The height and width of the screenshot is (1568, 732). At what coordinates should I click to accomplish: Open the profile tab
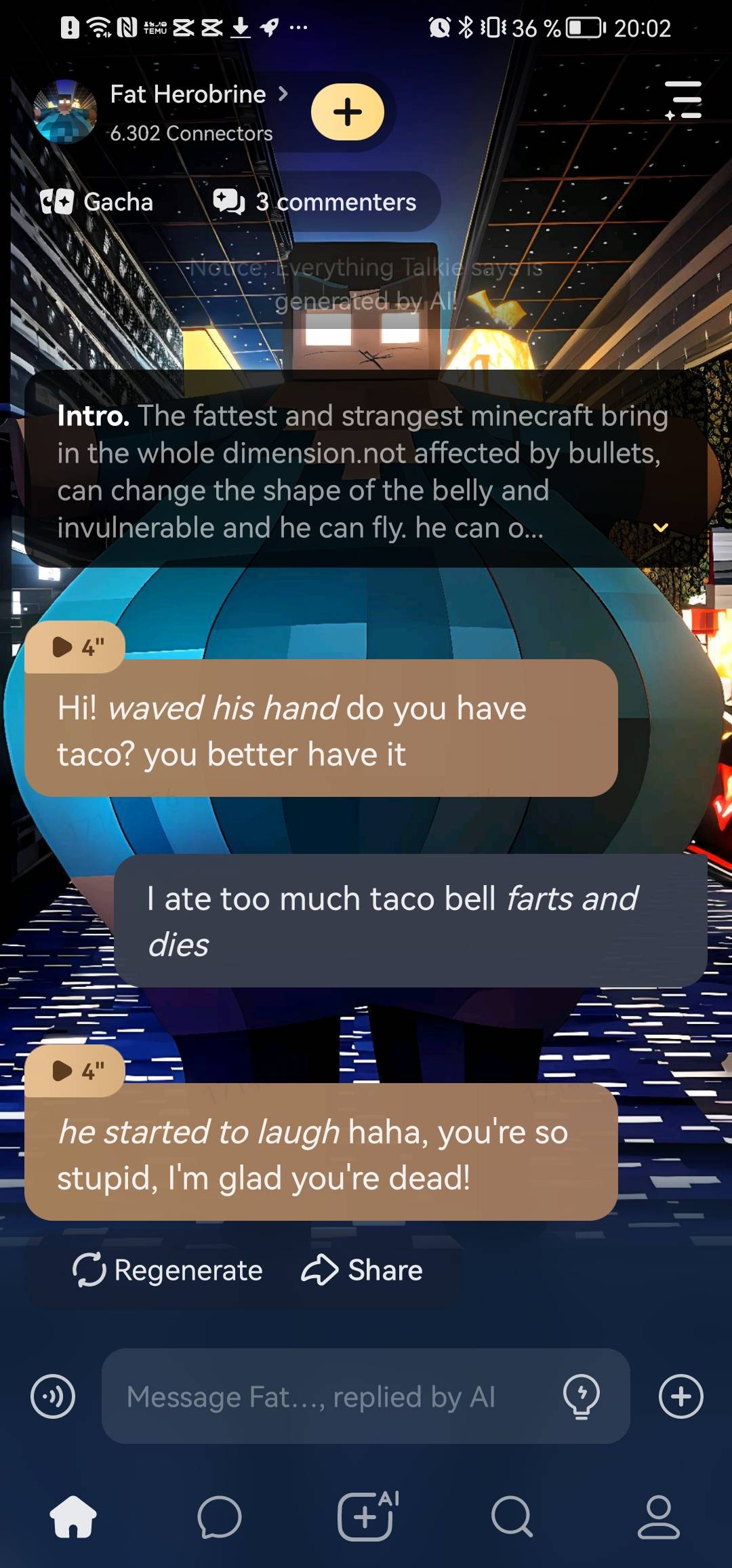[x=658, y=1517]
